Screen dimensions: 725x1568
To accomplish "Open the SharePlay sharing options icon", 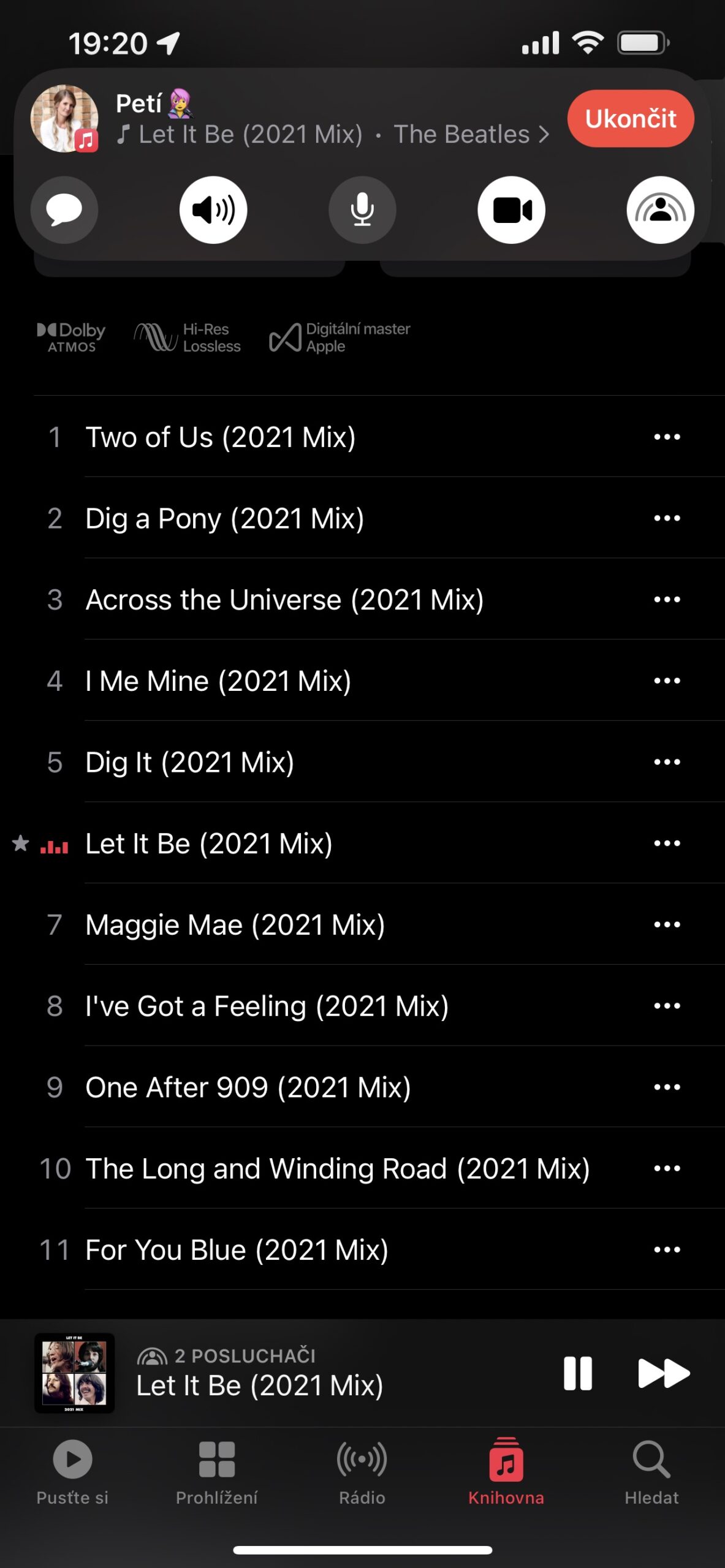I will [660, 210].
